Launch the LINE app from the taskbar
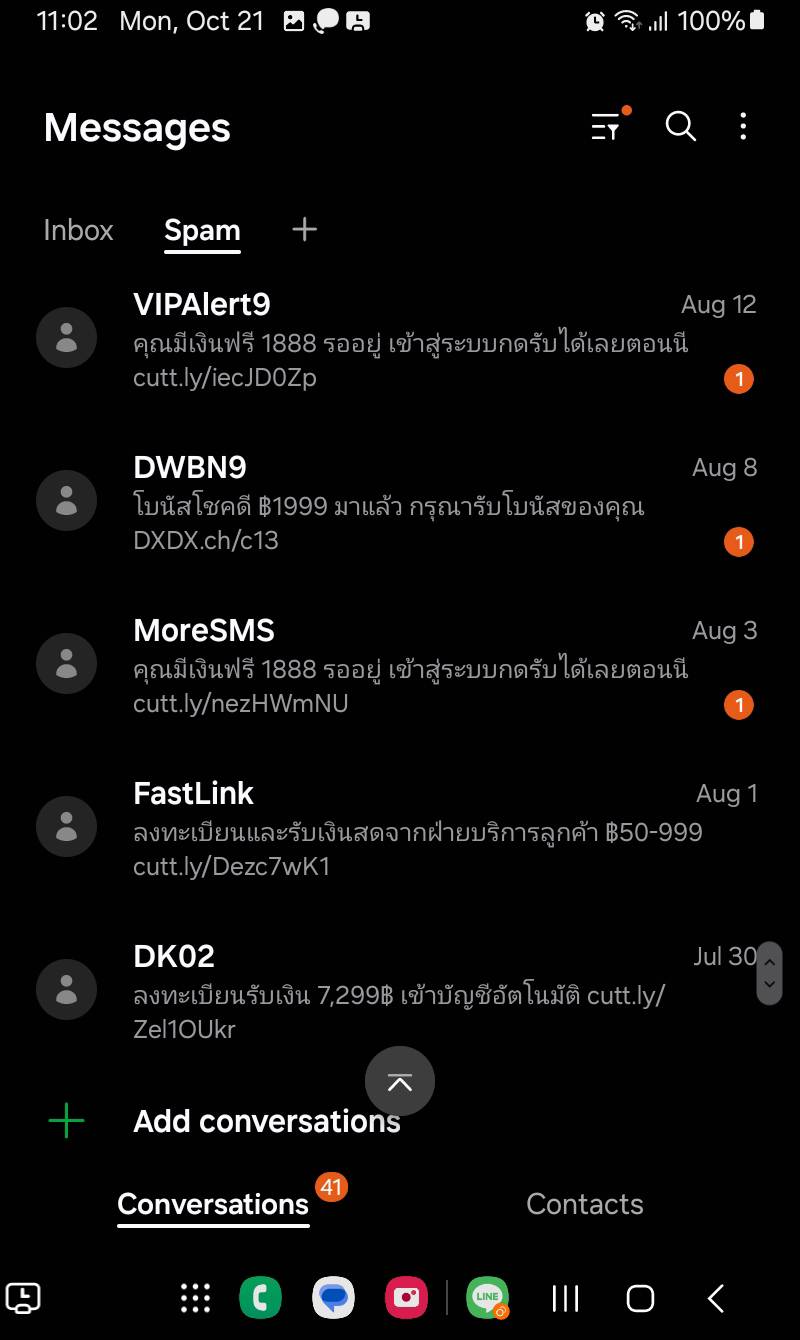 (x=488, y=1298)
